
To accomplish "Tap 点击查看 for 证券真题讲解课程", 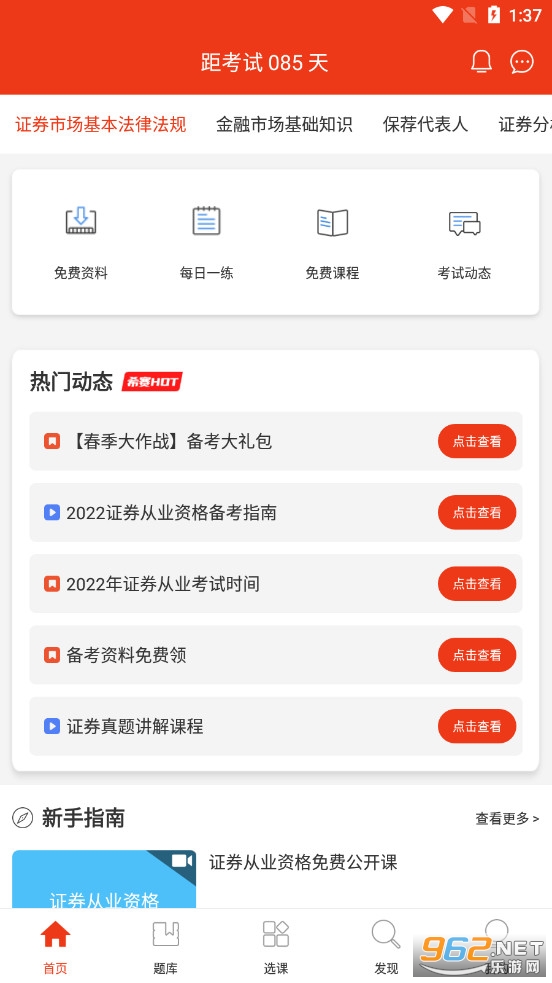I will pos(477,727).
